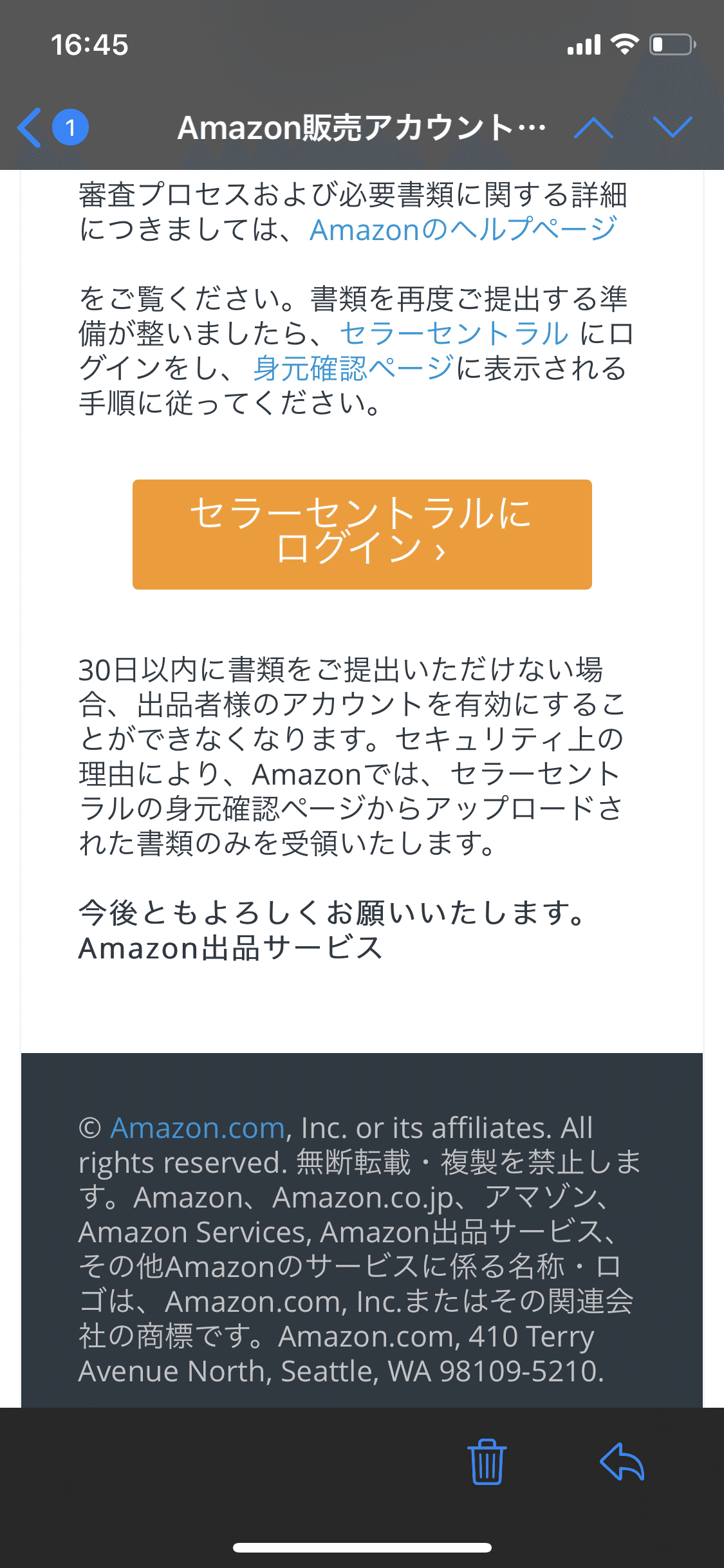Jump to the previous email with up arrow
This screenshot has width=724, height=1568.
[593, 127]
